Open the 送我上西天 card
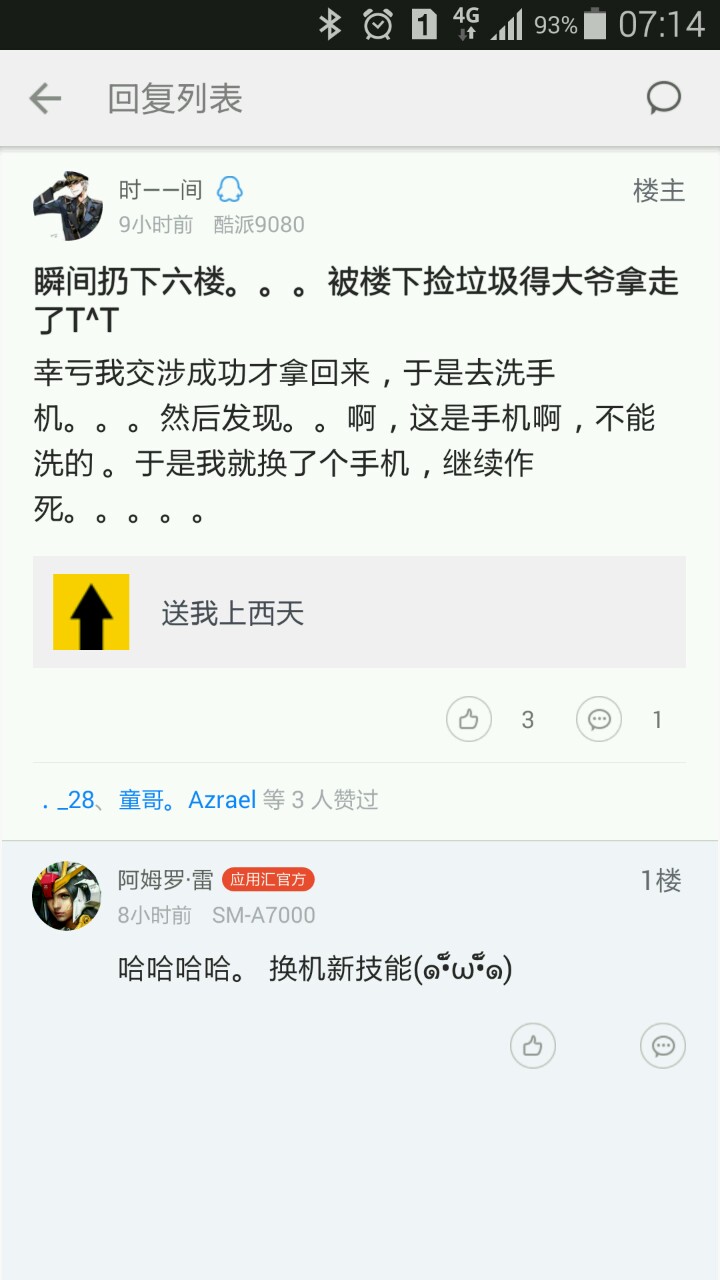The height and width of the screenshot is (1280, 720). click(x=359, y=612)
